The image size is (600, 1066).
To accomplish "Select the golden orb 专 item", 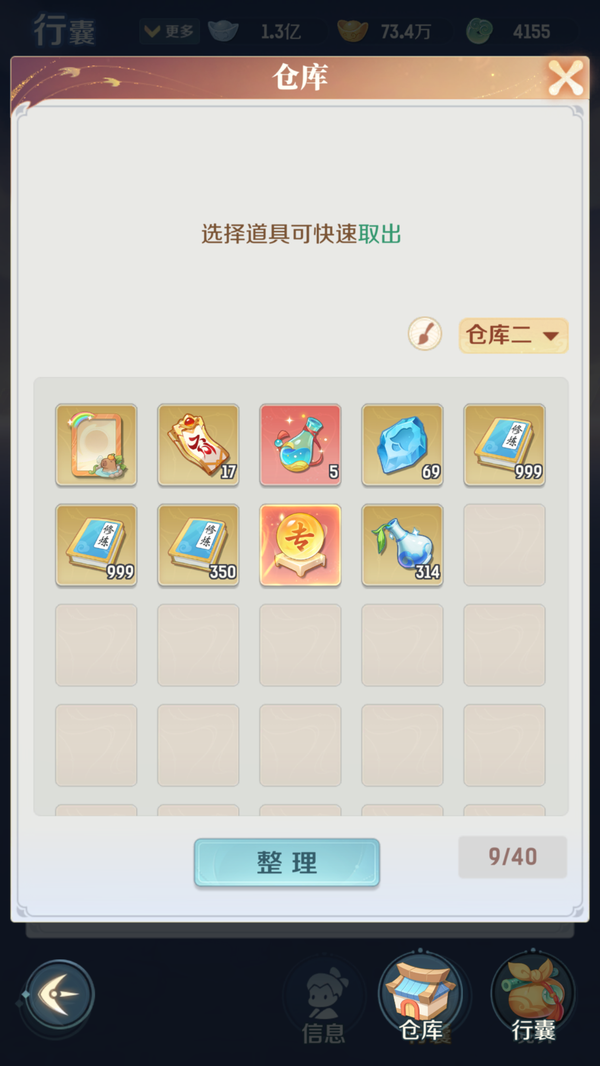I will click(x=300, y=545).
